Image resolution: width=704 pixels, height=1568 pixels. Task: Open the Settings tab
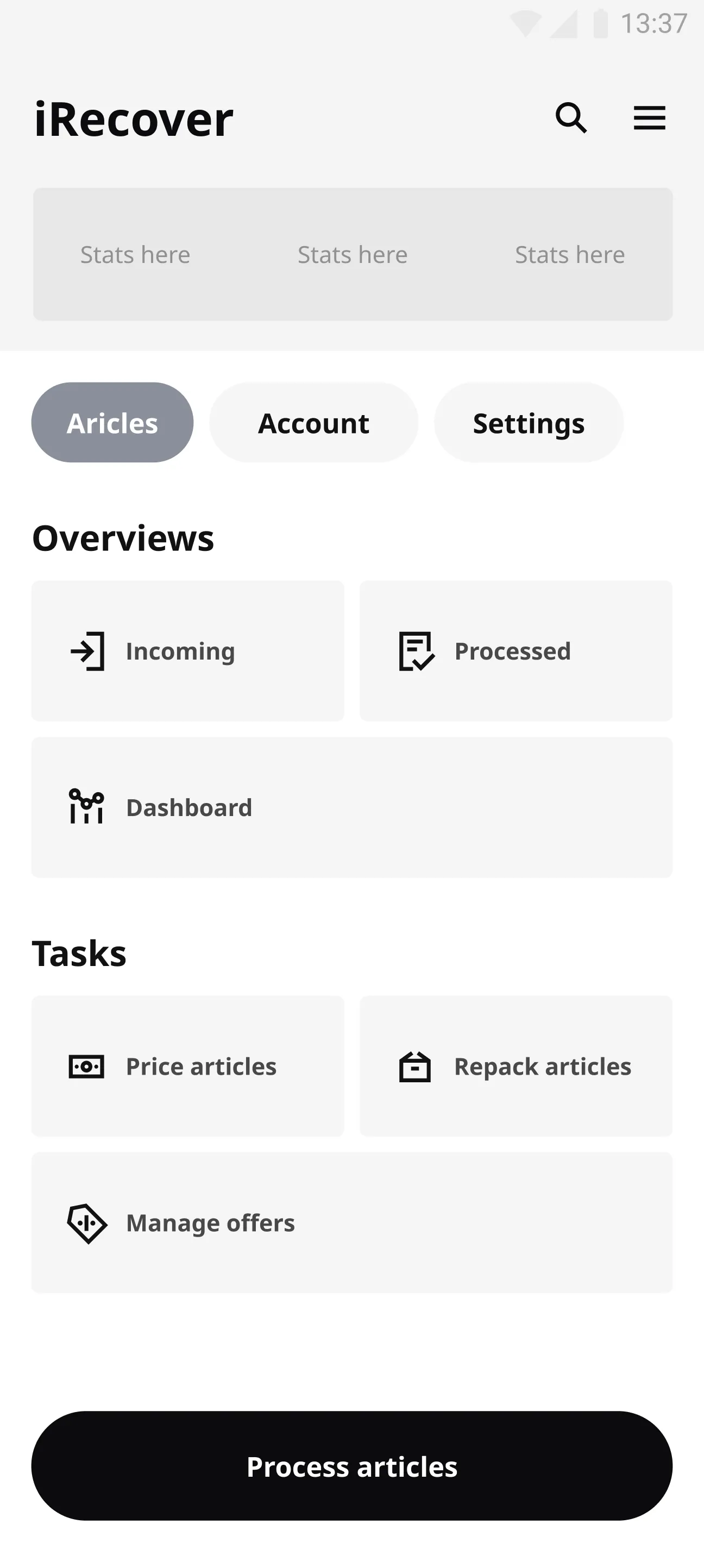click(x=529, y=423)
